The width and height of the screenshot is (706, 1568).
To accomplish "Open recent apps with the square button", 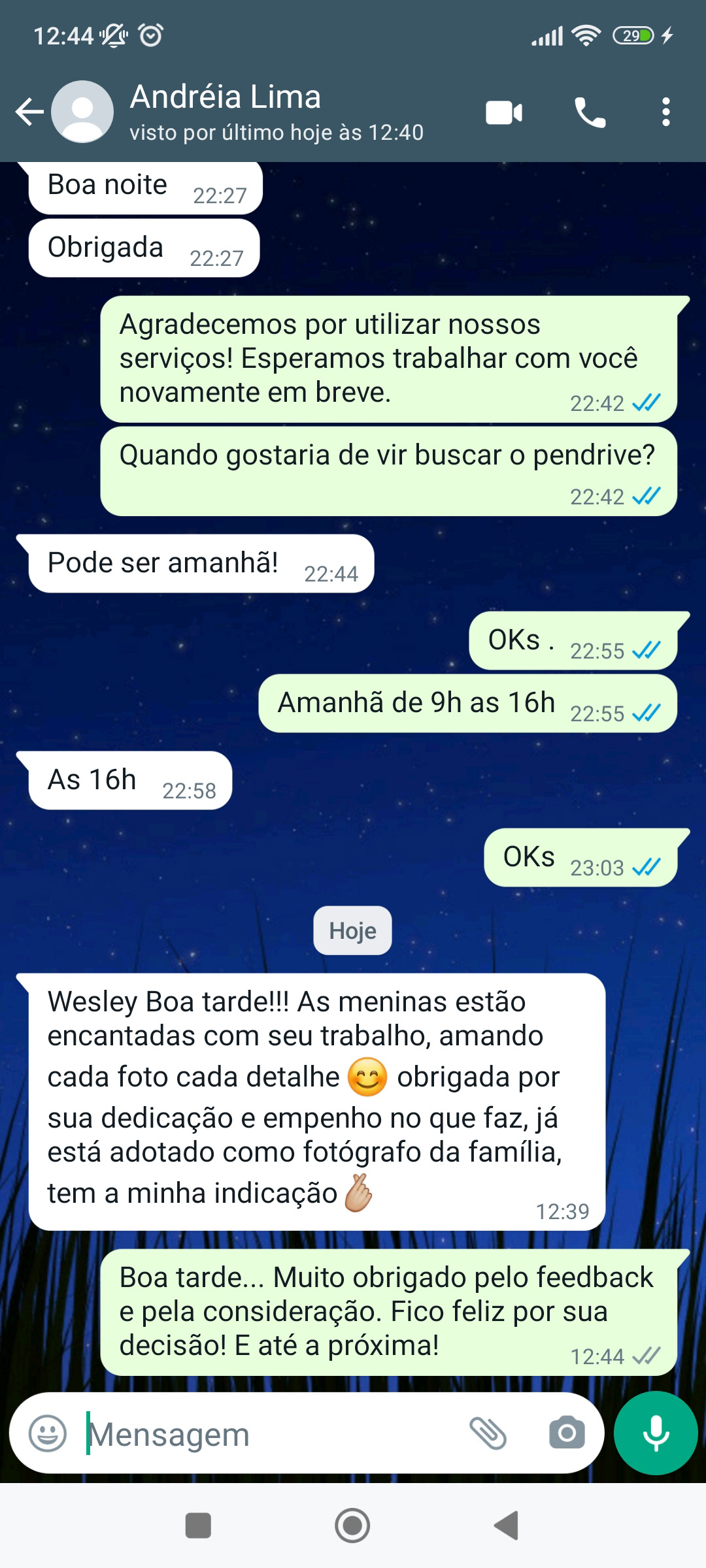I will pos(198,1526).
